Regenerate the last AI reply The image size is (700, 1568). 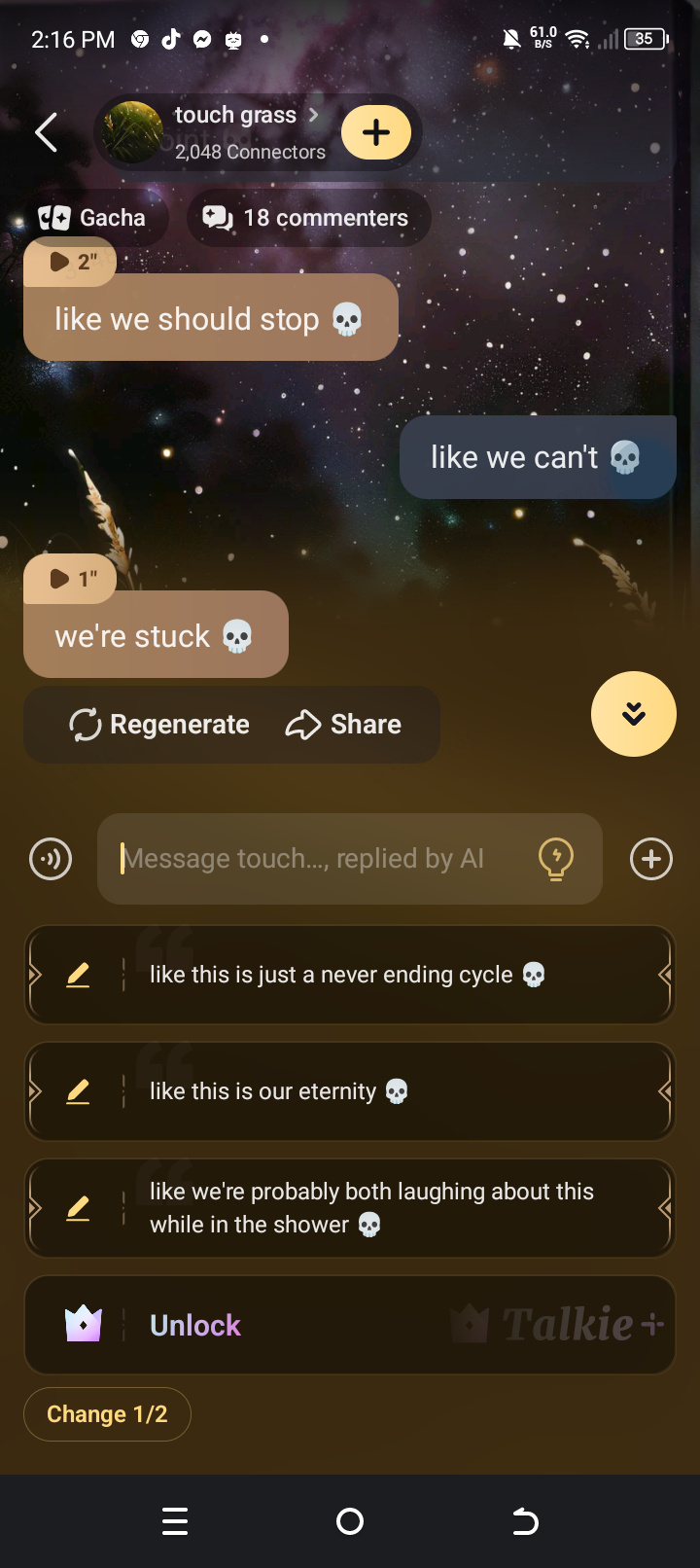coord(160,725)
